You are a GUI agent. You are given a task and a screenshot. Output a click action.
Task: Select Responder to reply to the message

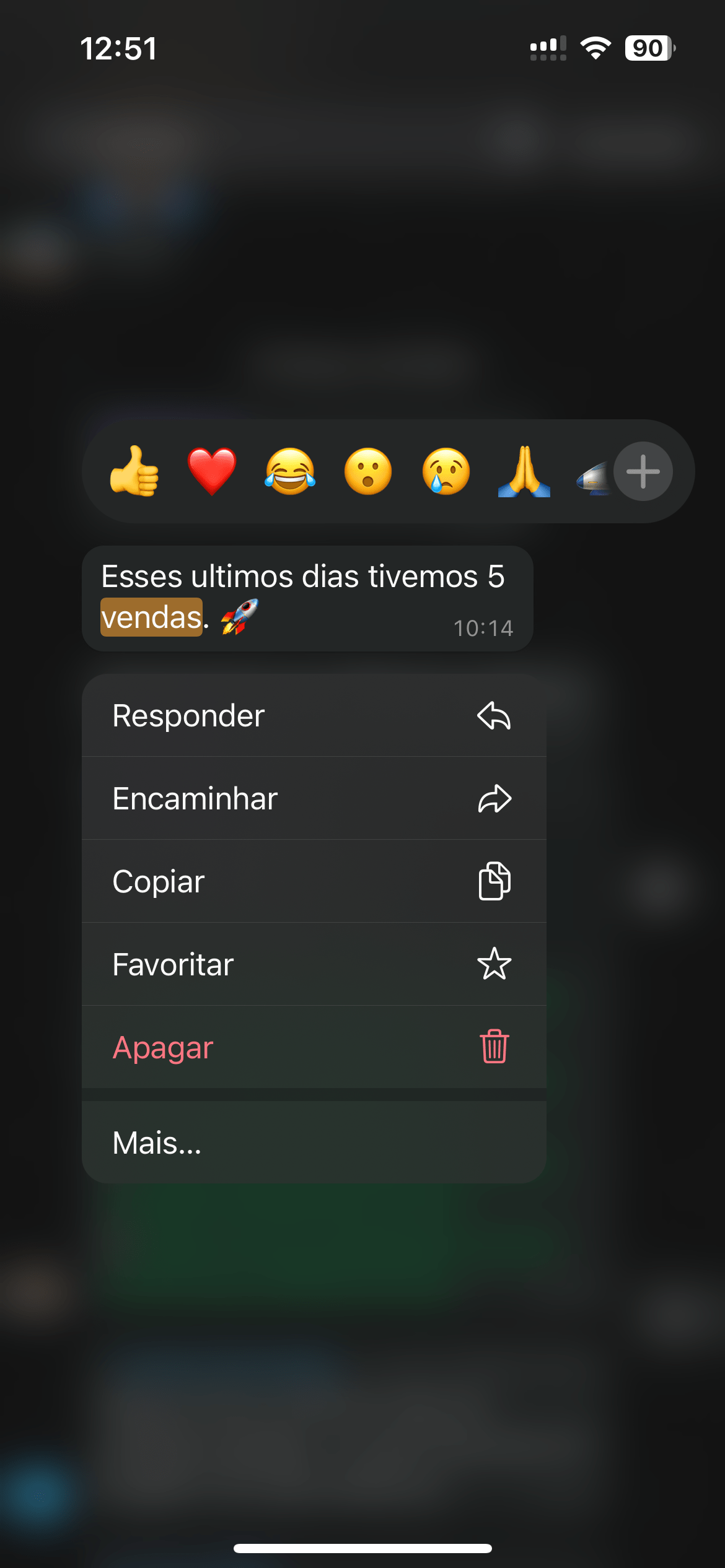[314, 716]
